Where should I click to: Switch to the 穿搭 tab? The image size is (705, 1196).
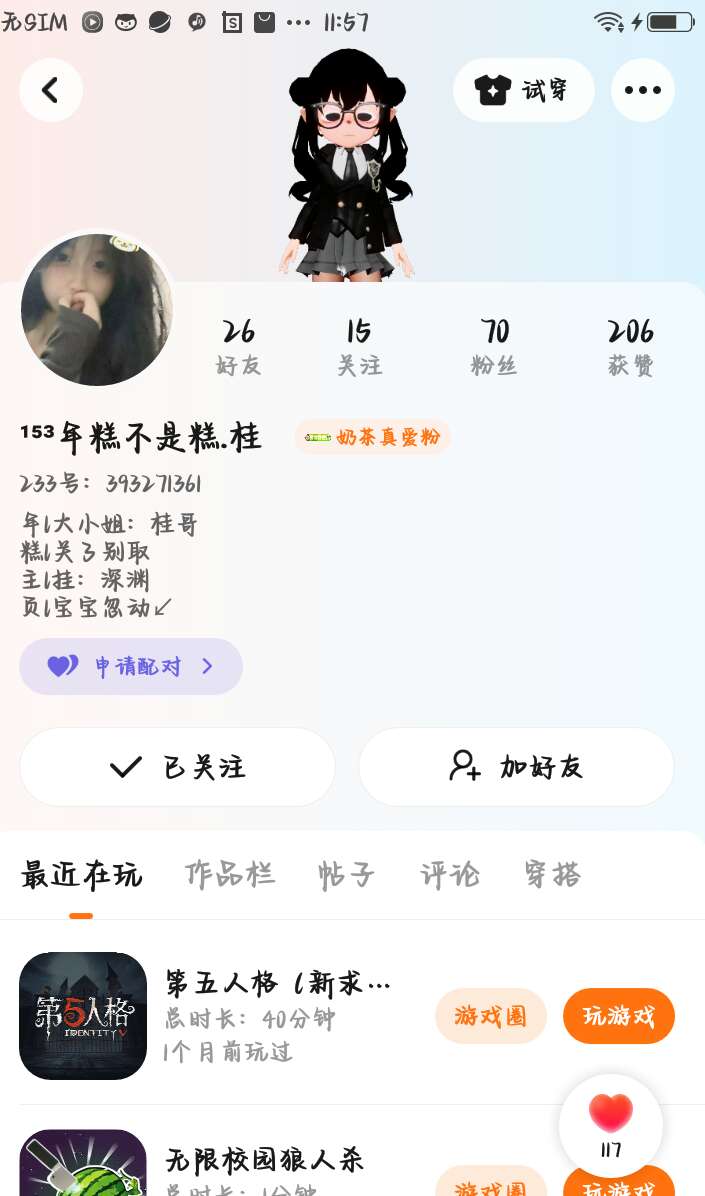pyautogui.click(x=552, y=875)
